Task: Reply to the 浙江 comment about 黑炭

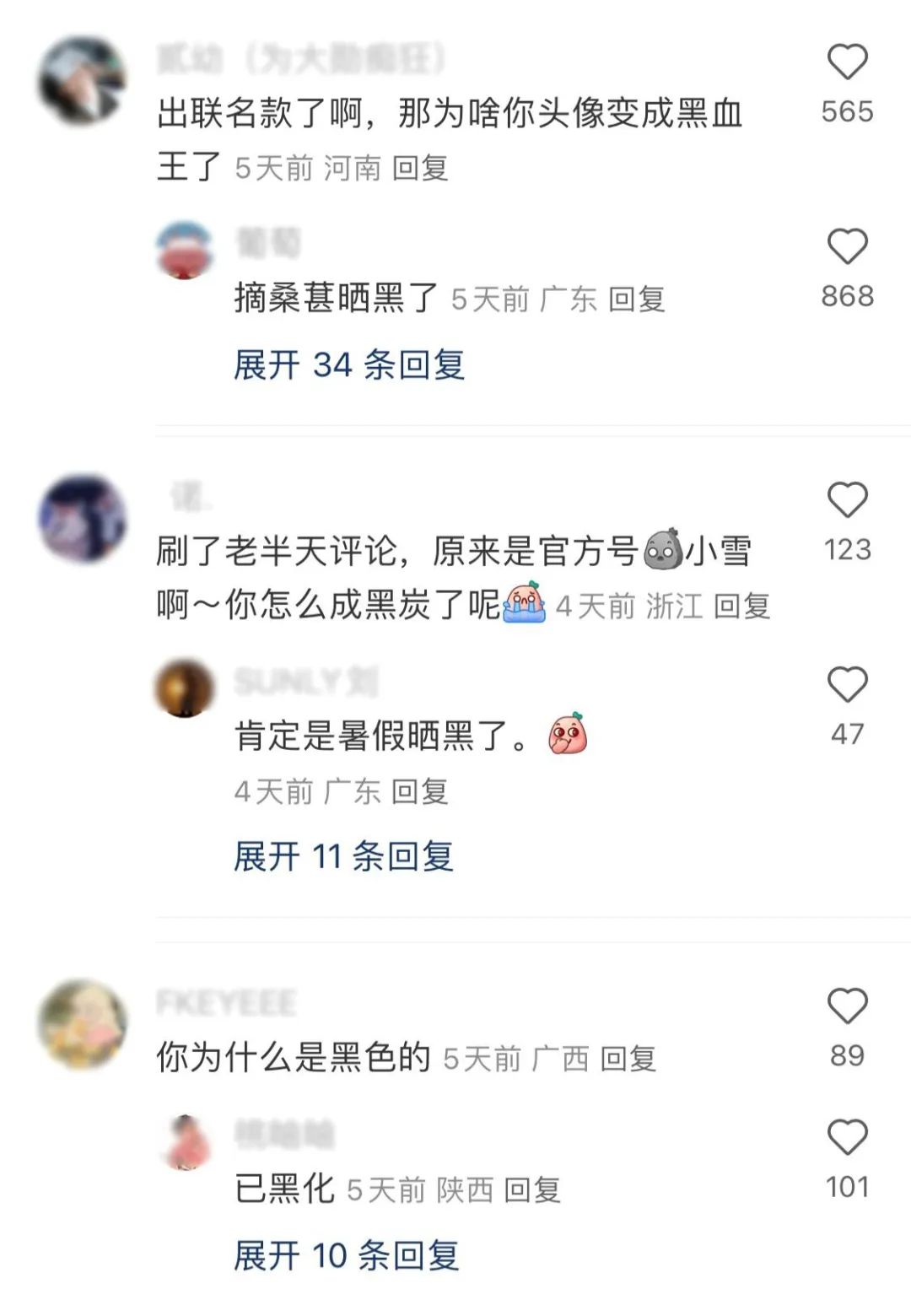Action: pos(741,606)
